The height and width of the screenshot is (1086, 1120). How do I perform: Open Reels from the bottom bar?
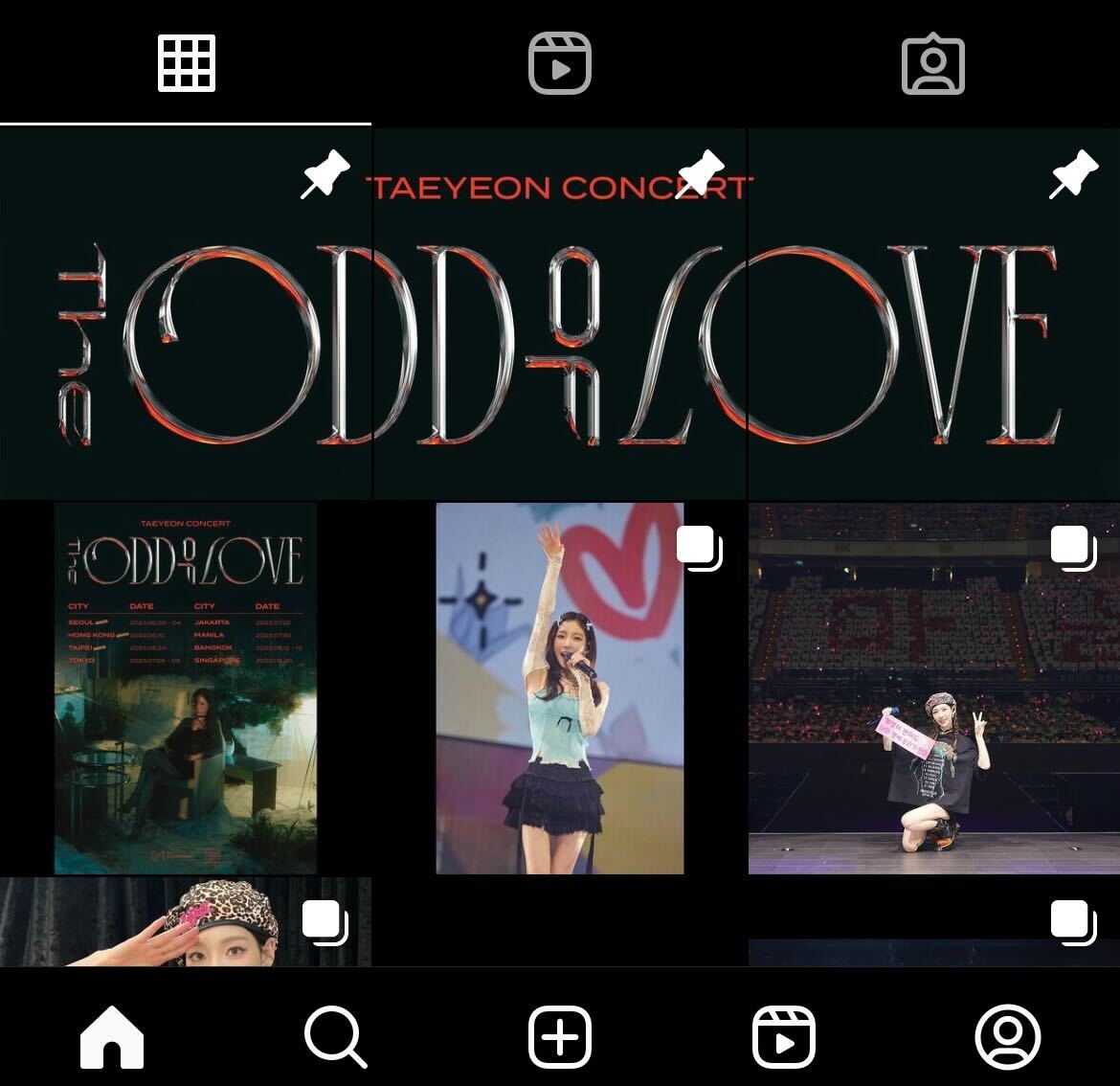click(x=784, y=1036)
